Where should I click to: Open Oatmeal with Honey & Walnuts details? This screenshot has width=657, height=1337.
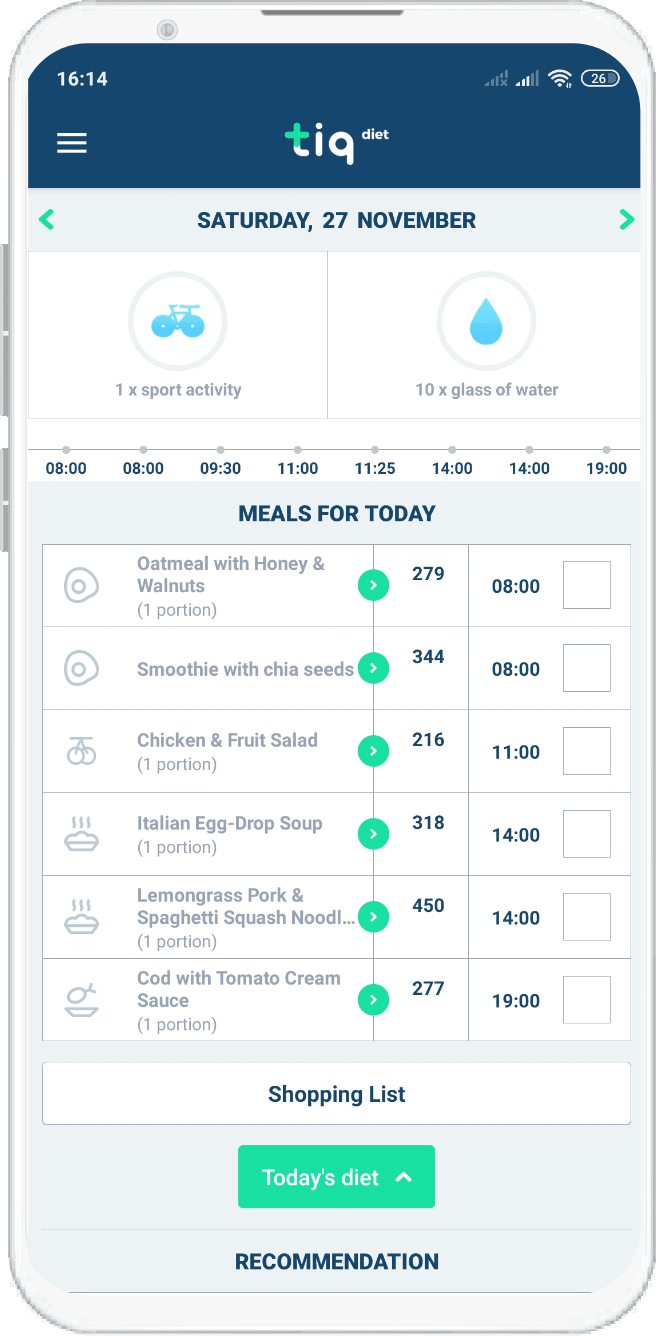coord(373,586)
